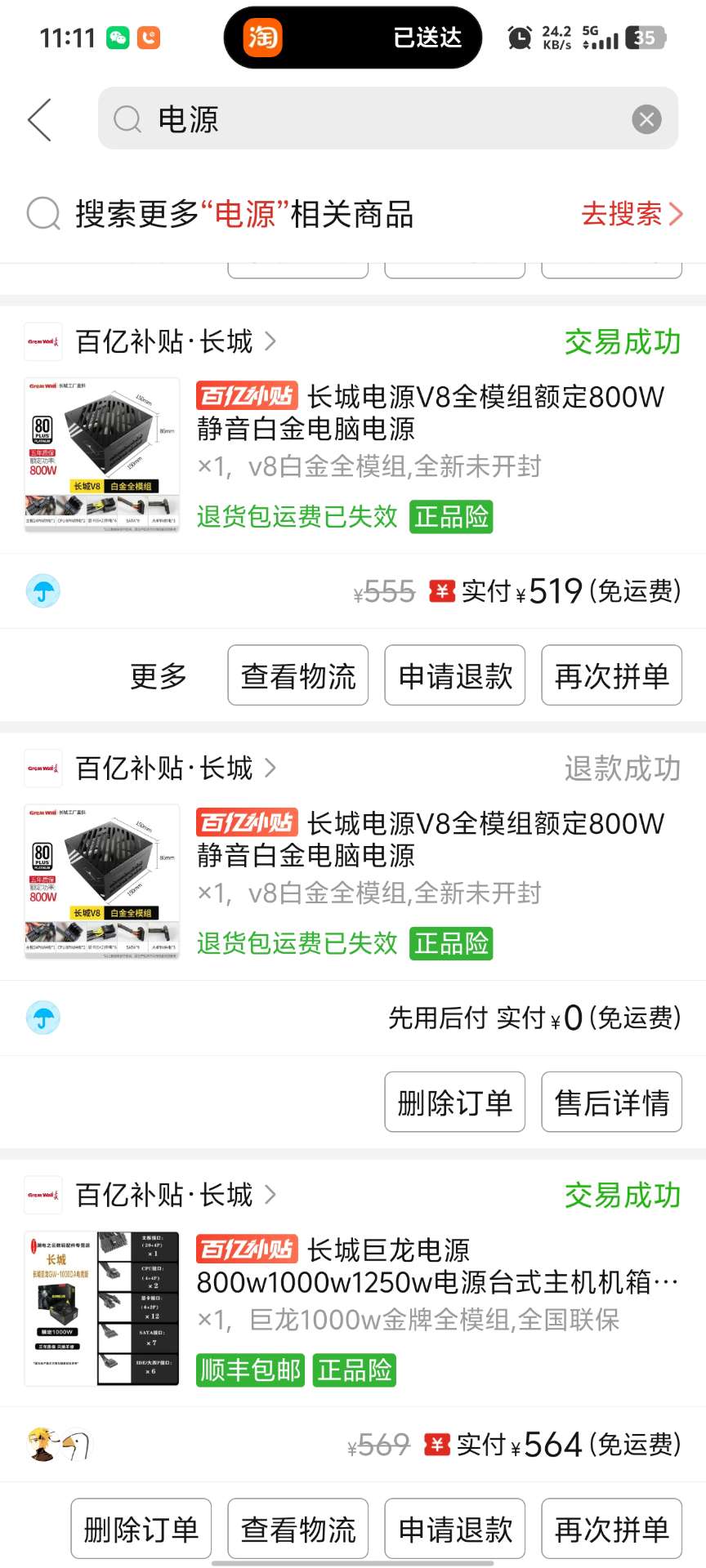Check 查看物流 for the ¥564 order

298,1529
